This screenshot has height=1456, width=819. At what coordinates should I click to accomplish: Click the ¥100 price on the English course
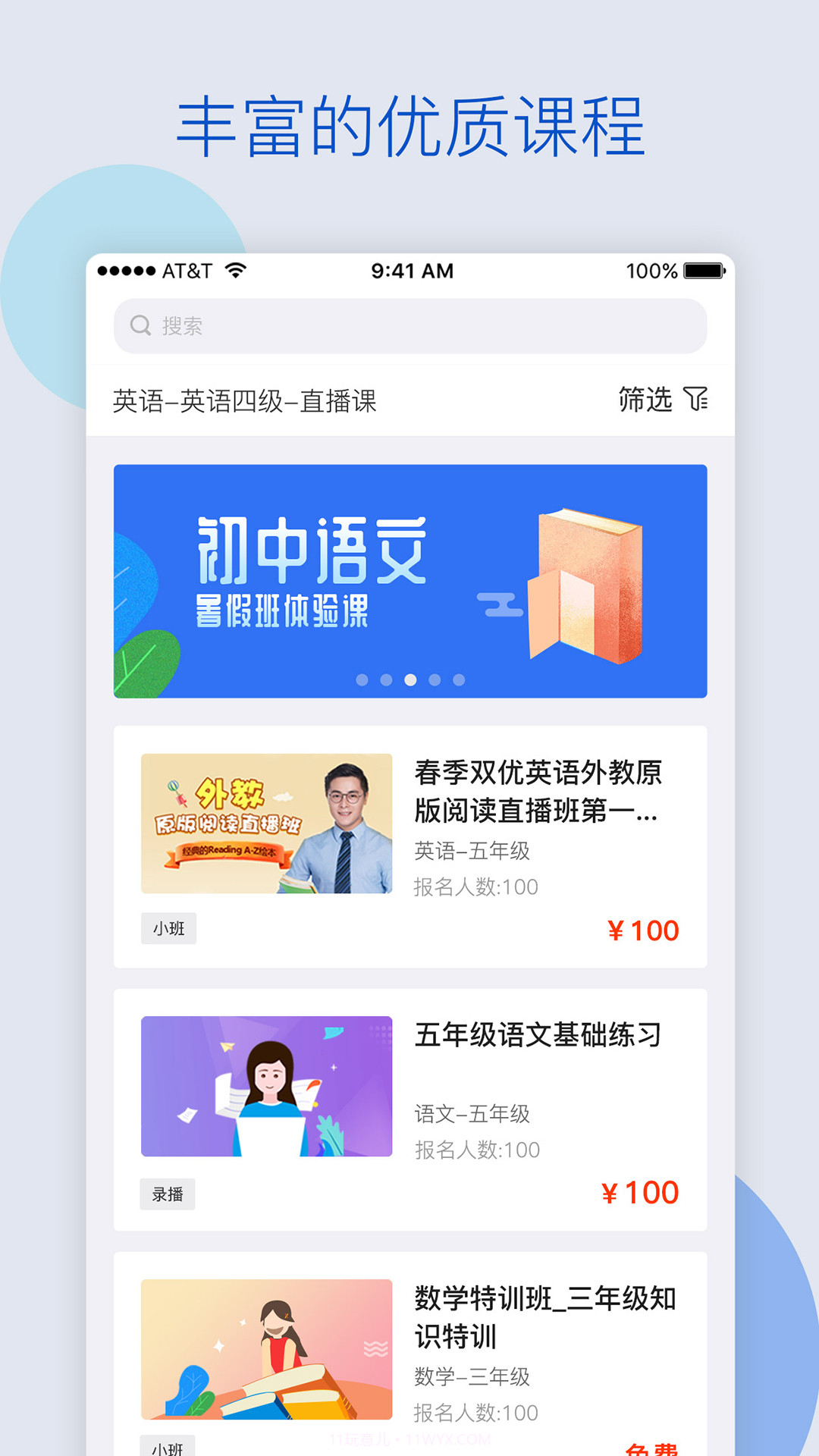click(642, 930)
